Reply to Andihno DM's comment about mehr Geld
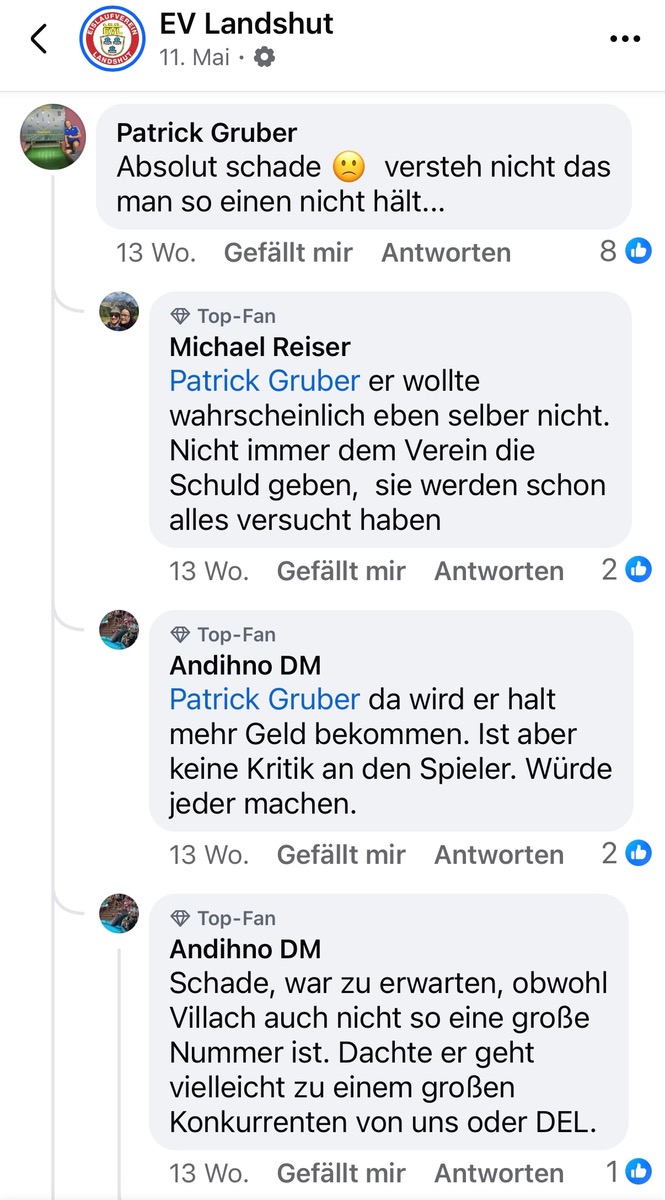The height and width of the screenshot is (1200, 665). tap(498, 855)
